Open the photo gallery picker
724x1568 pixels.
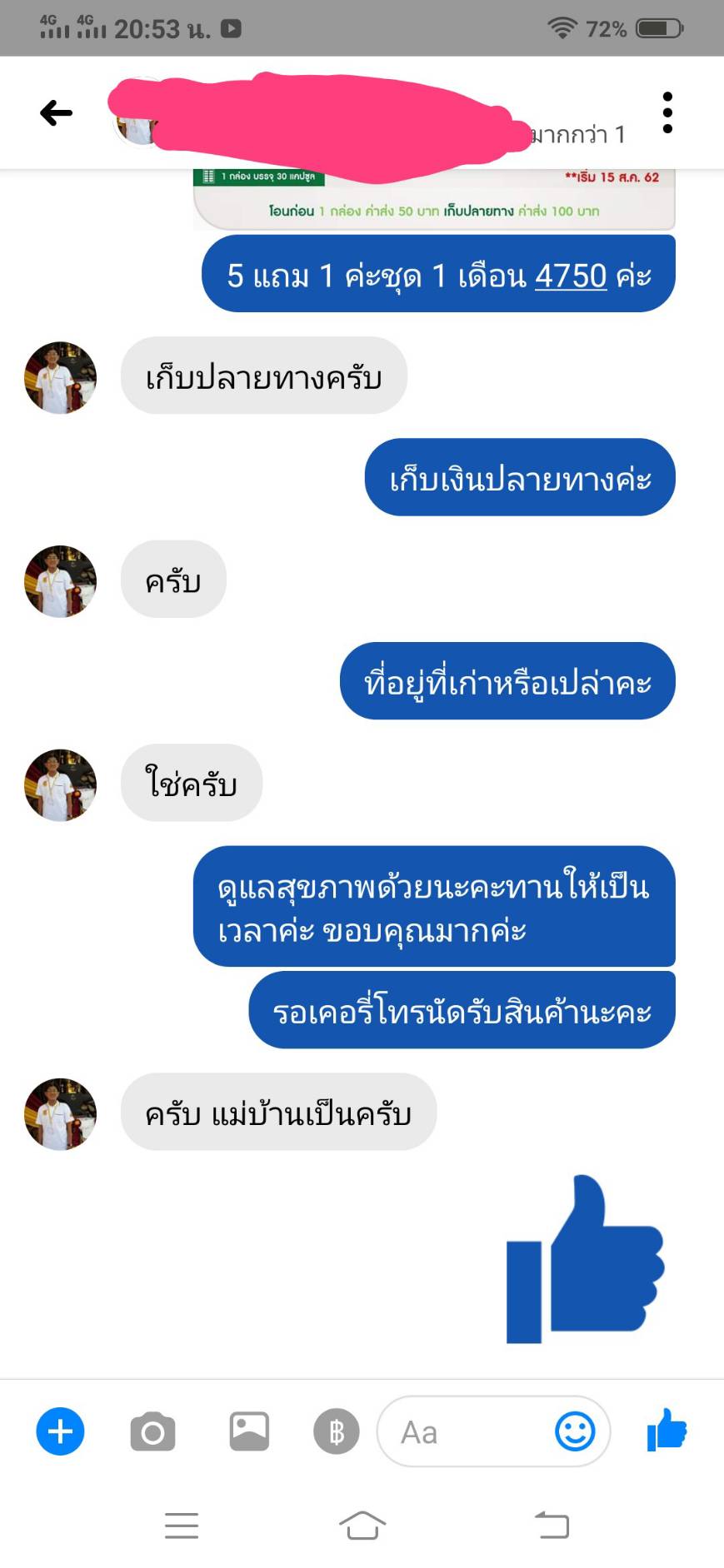tap(249, 1431)
